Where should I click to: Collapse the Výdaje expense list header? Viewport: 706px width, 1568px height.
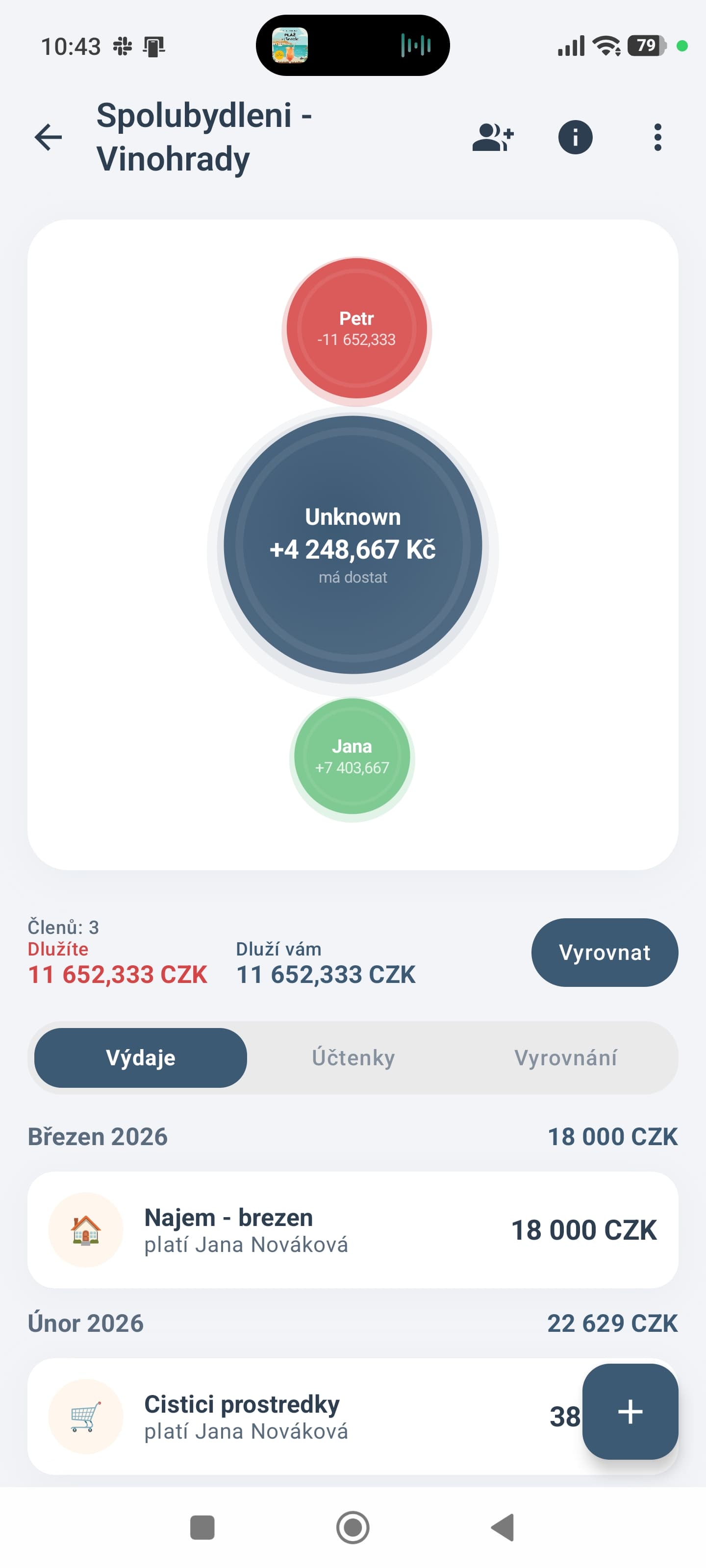[141, 1058]
